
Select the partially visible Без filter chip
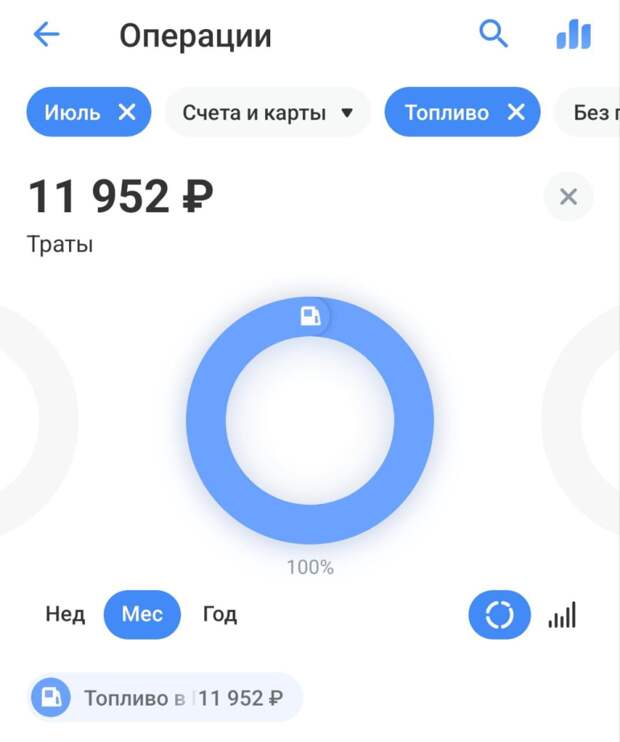(592, 112)
